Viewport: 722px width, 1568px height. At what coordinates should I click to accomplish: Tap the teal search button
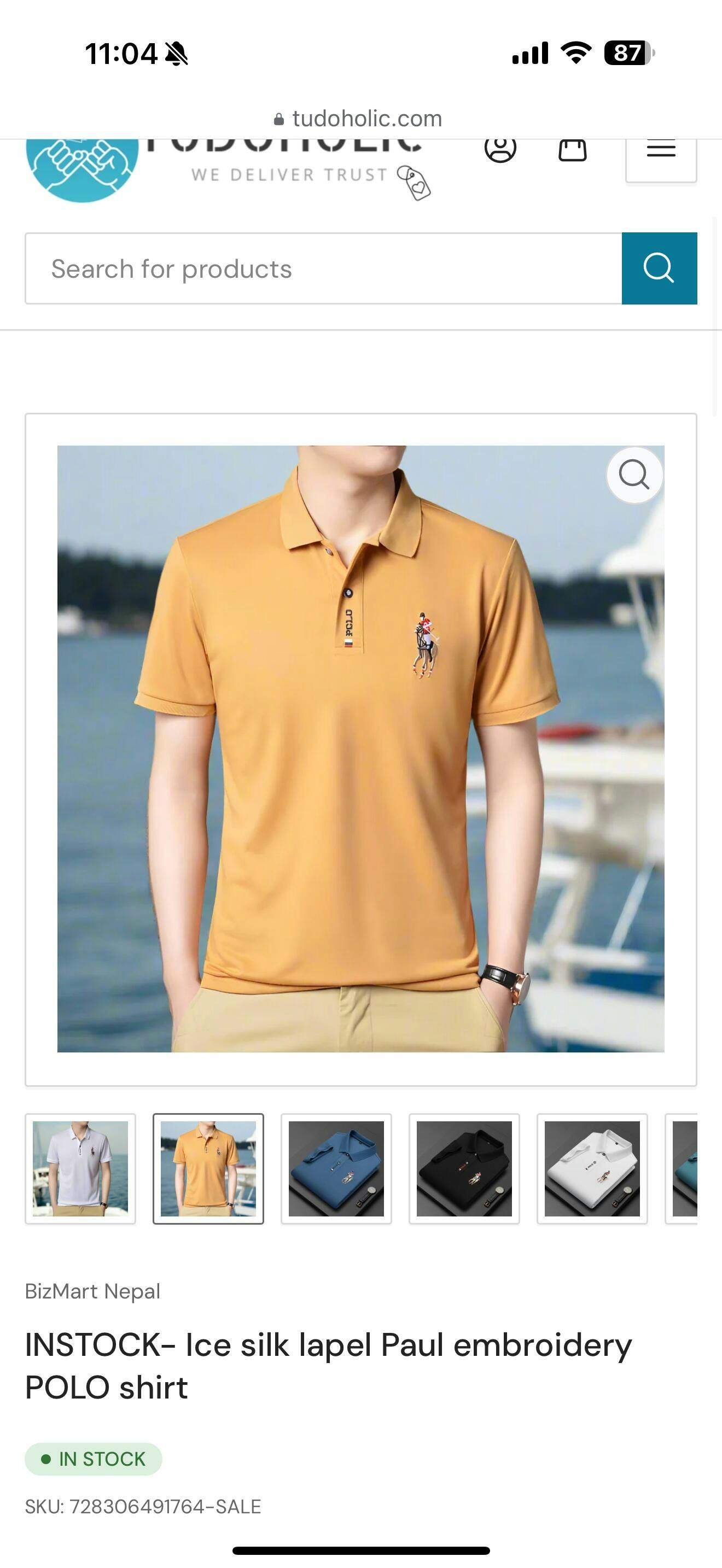click(x=659, y=268)
